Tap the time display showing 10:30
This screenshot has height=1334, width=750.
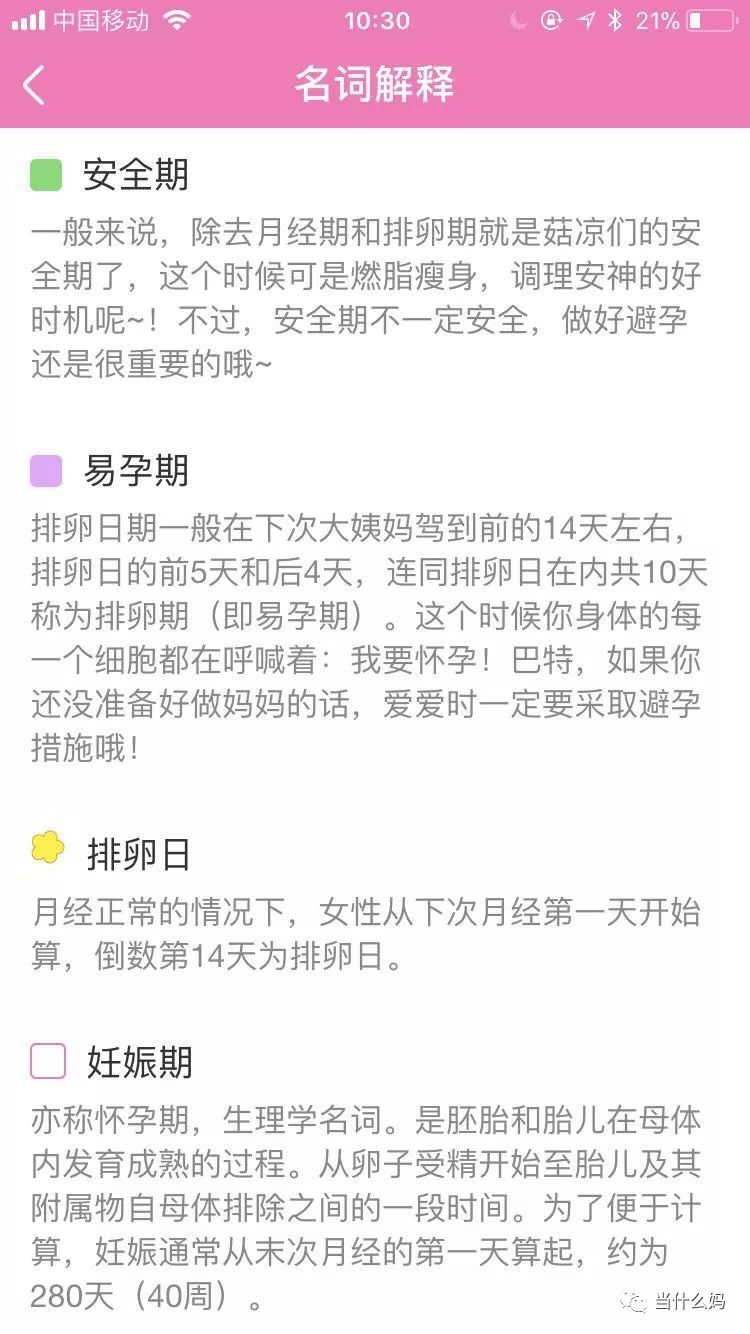tap(375, 20)
